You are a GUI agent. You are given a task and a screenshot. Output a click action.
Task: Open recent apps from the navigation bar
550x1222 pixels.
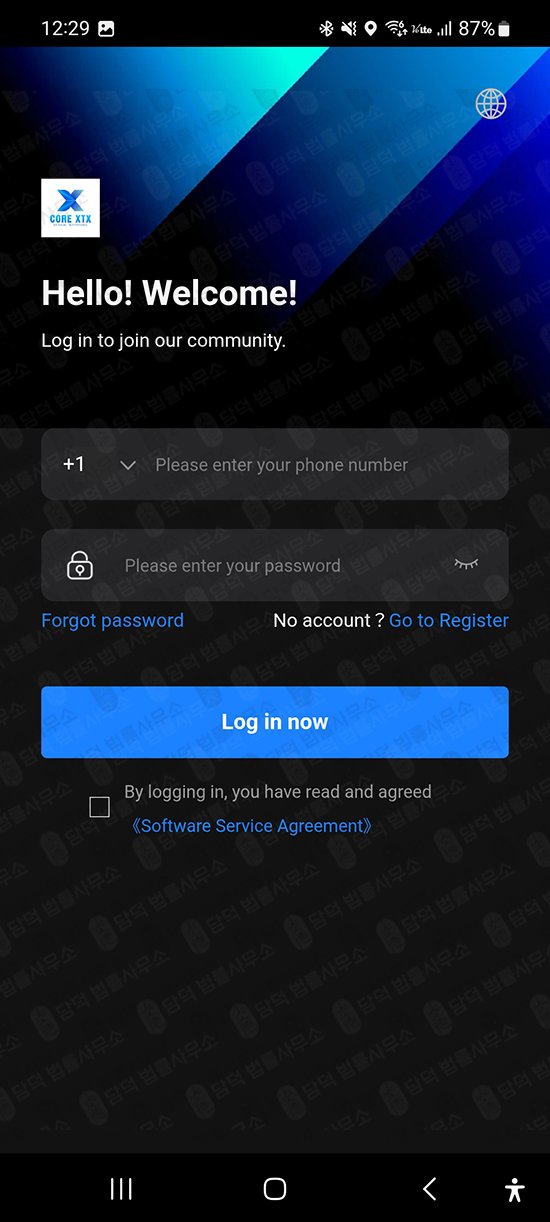pos(121,1188)
